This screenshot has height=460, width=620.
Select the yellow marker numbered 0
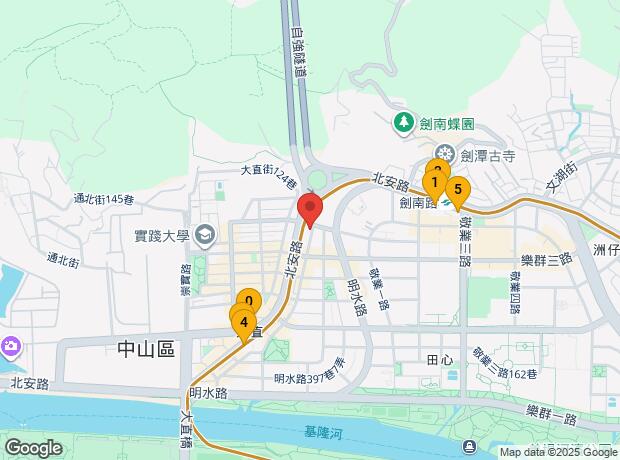249,298
